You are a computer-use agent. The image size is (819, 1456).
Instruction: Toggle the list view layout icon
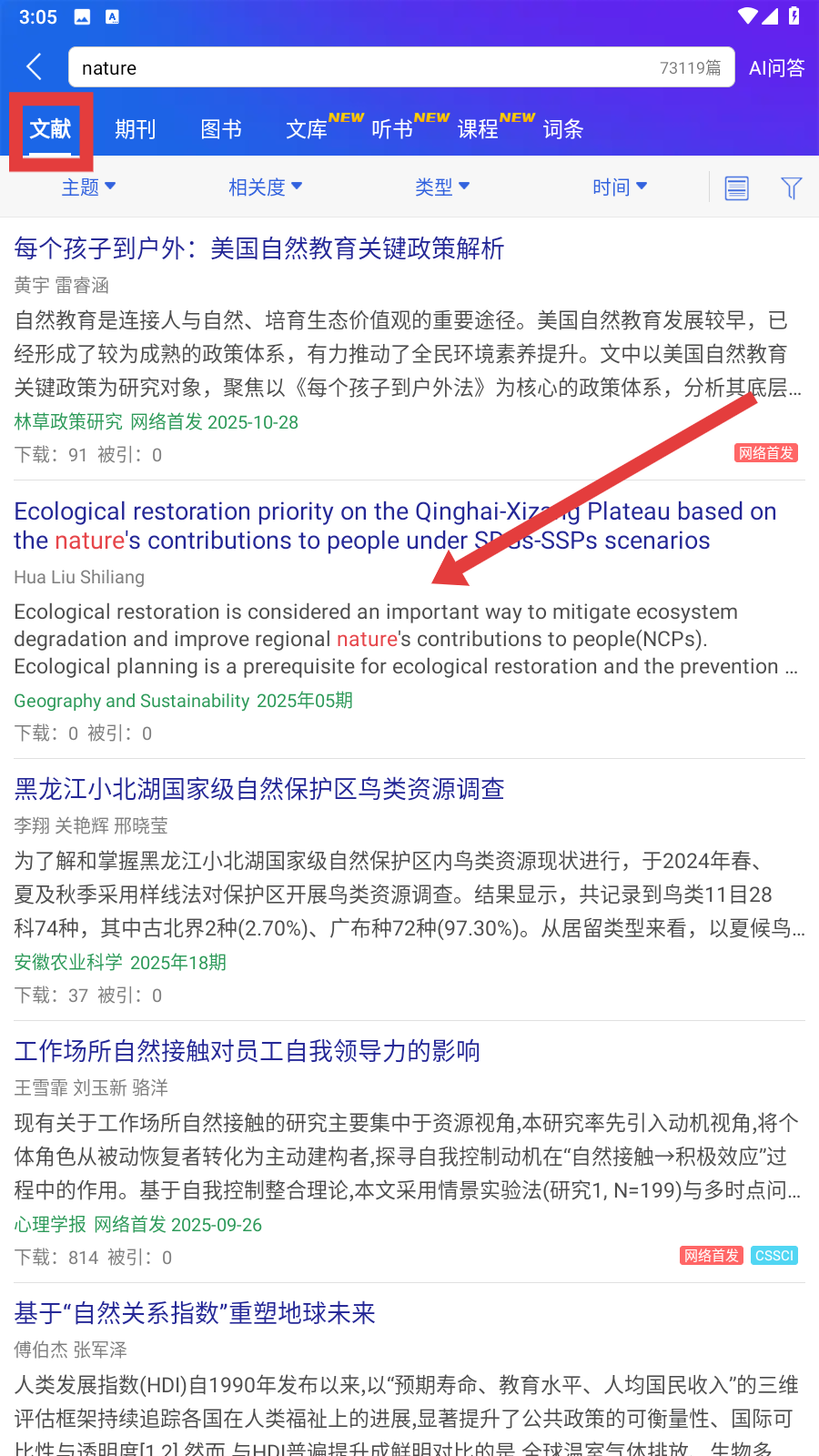tap(736, 188)
